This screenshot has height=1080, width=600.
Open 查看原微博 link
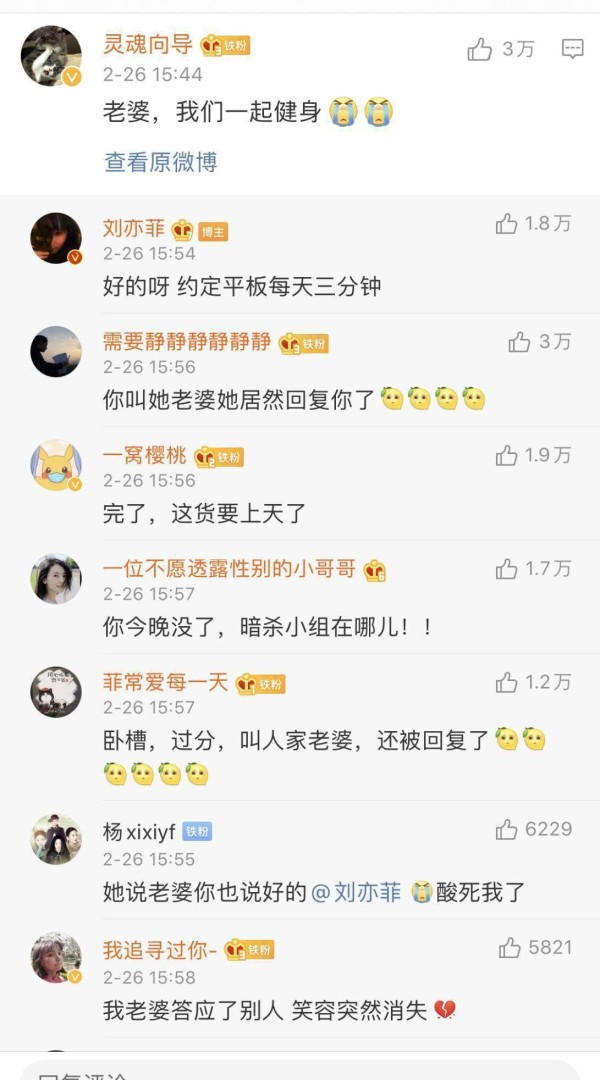point(160,162)
